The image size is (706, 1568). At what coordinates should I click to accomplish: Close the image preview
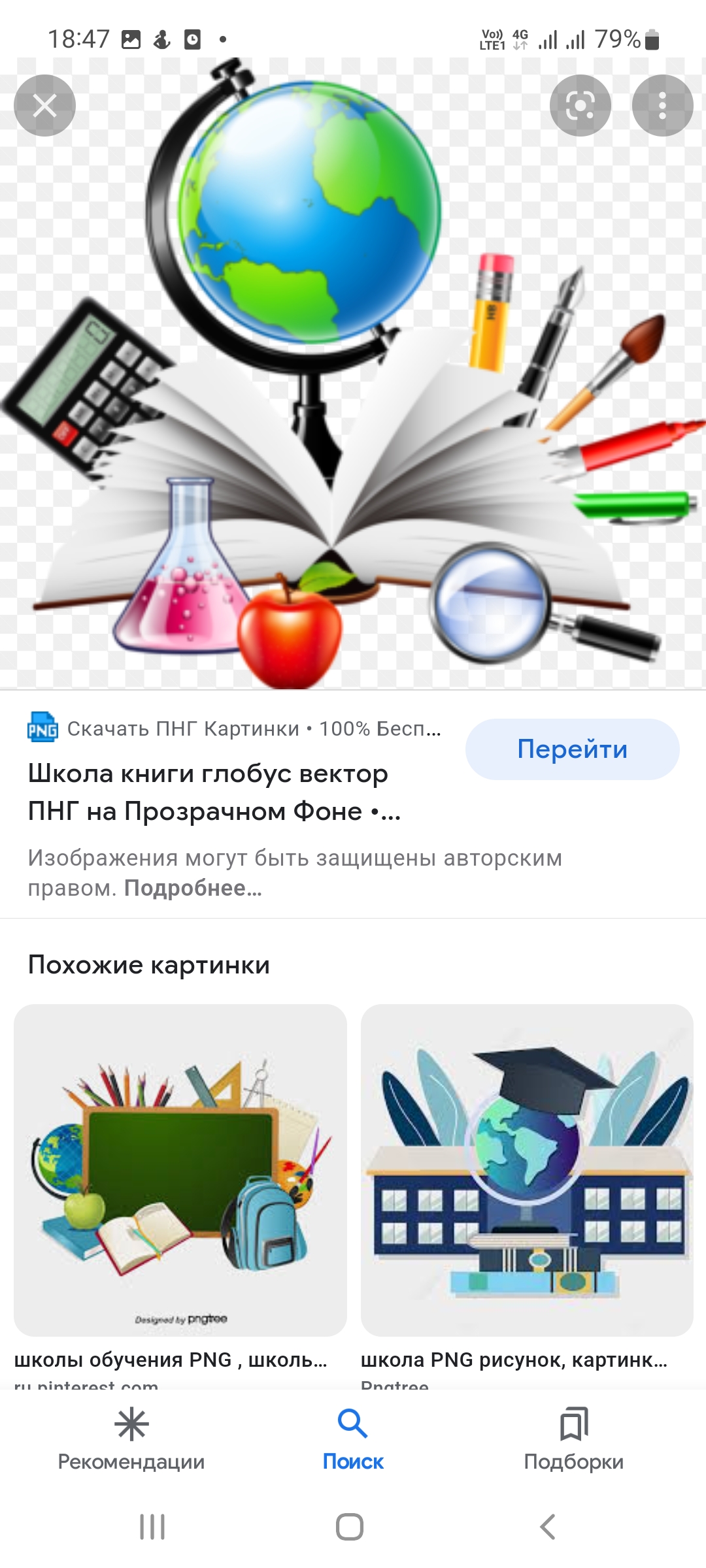44,105
